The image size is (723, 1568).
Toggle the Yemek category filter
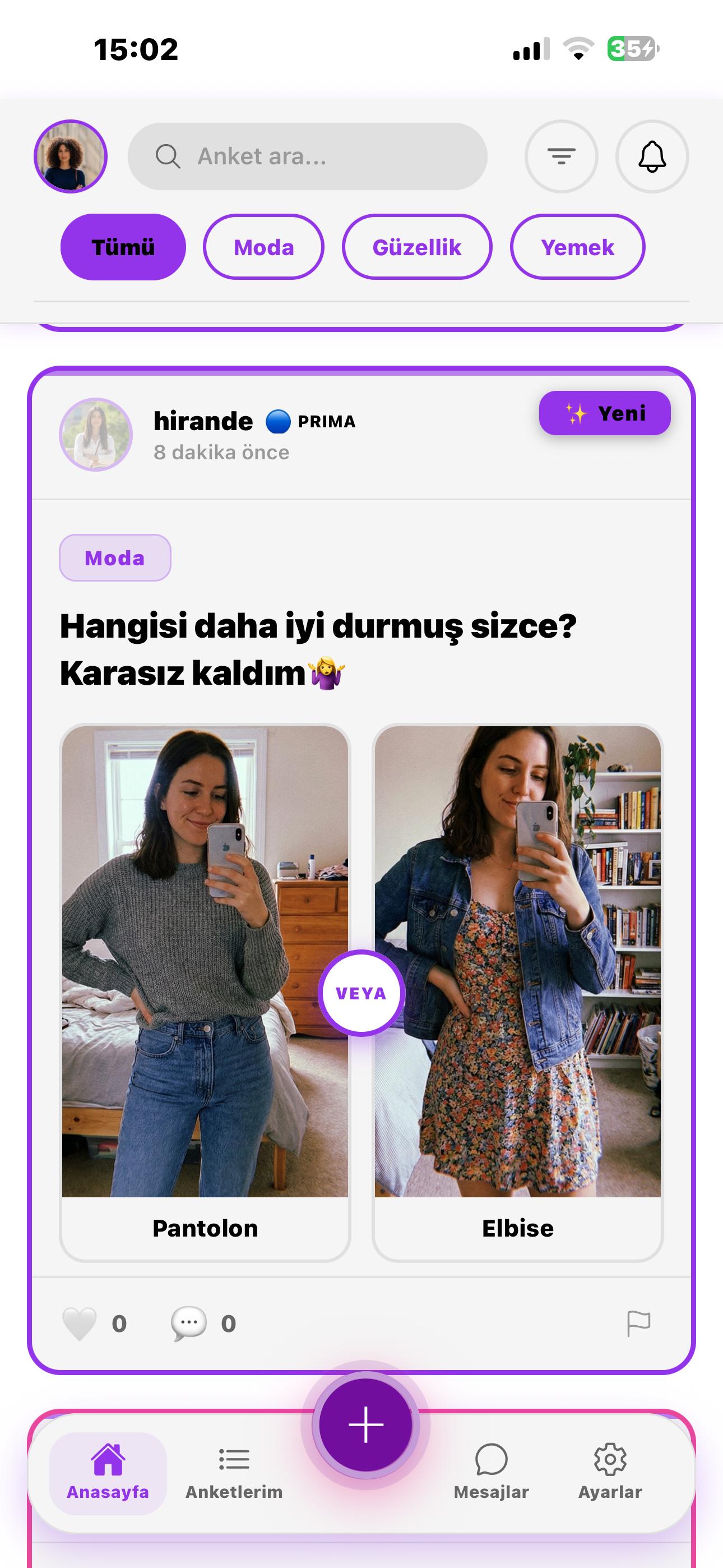(x=577, y=247)
